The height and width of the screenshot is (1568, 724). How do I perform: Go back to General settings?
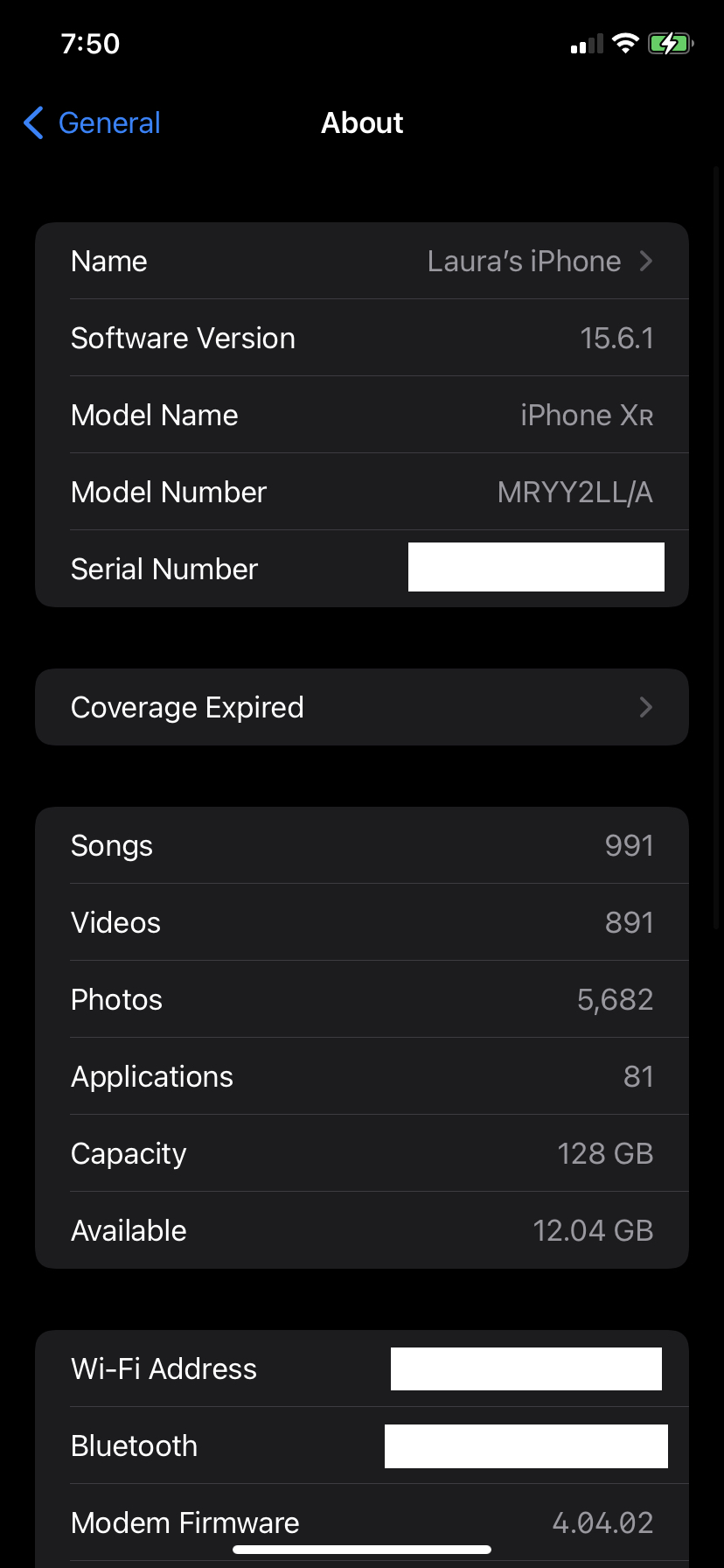coord(93,123)
